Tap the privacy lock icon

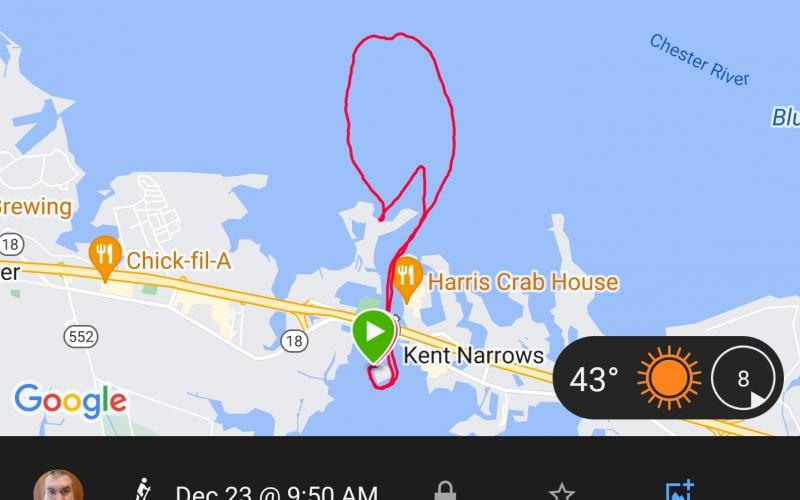(x=445, y=492)
